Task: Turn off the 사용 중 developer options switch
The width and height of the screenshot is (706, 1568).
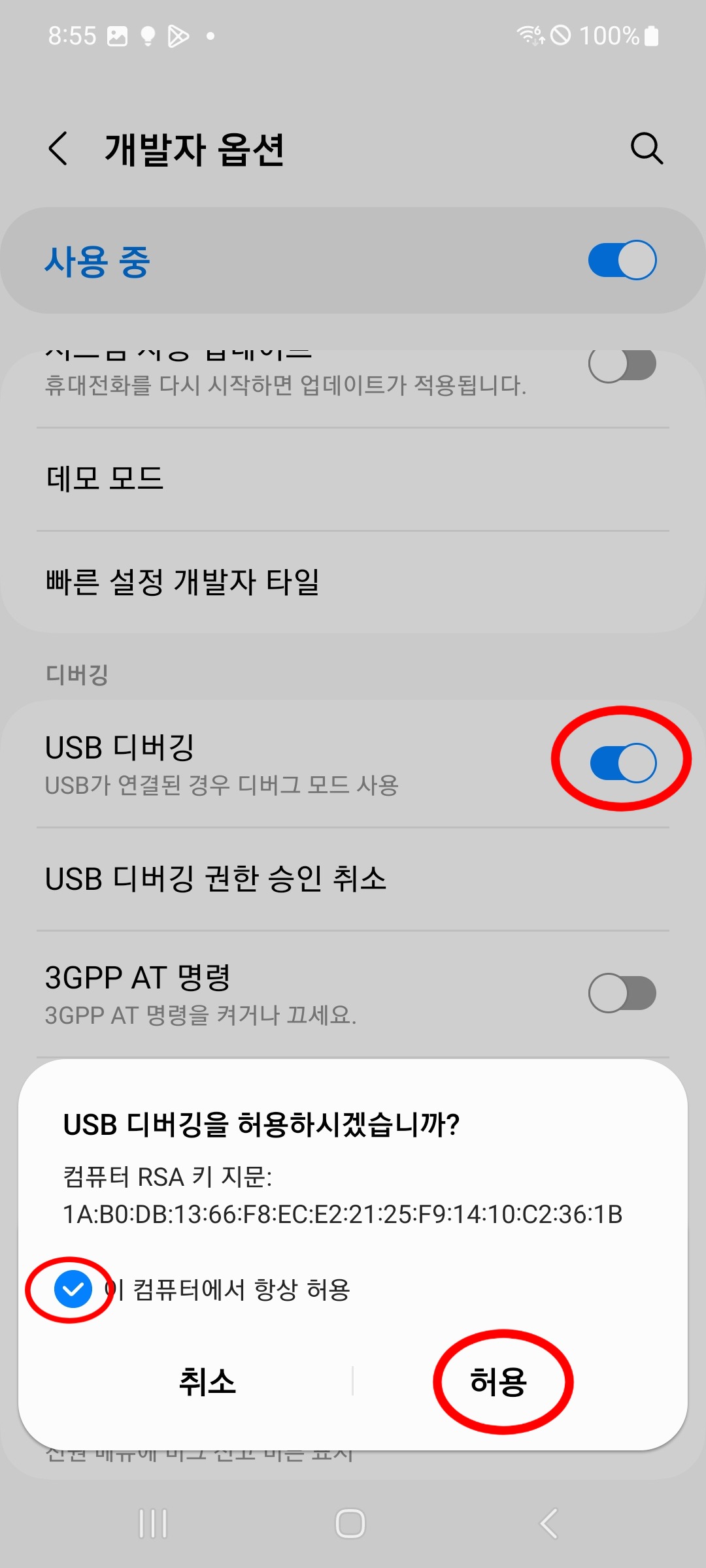Action: coord(622,260)
